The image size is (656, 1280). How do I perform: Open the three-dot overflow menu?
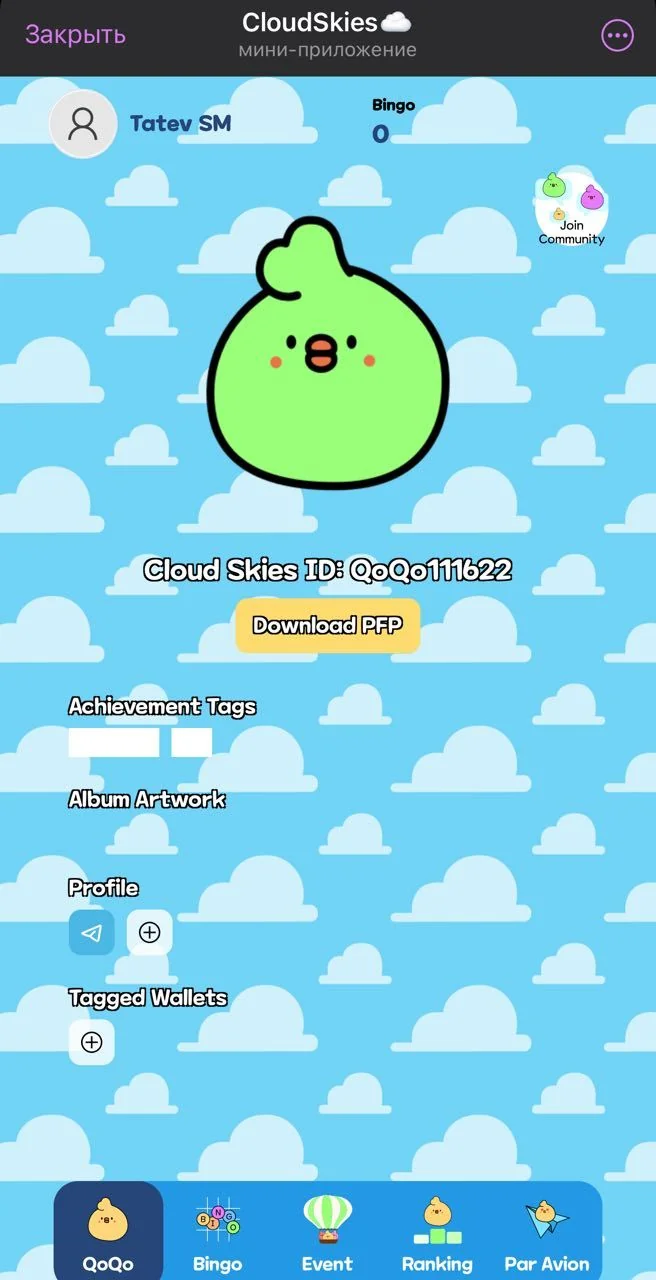[617, 36]
